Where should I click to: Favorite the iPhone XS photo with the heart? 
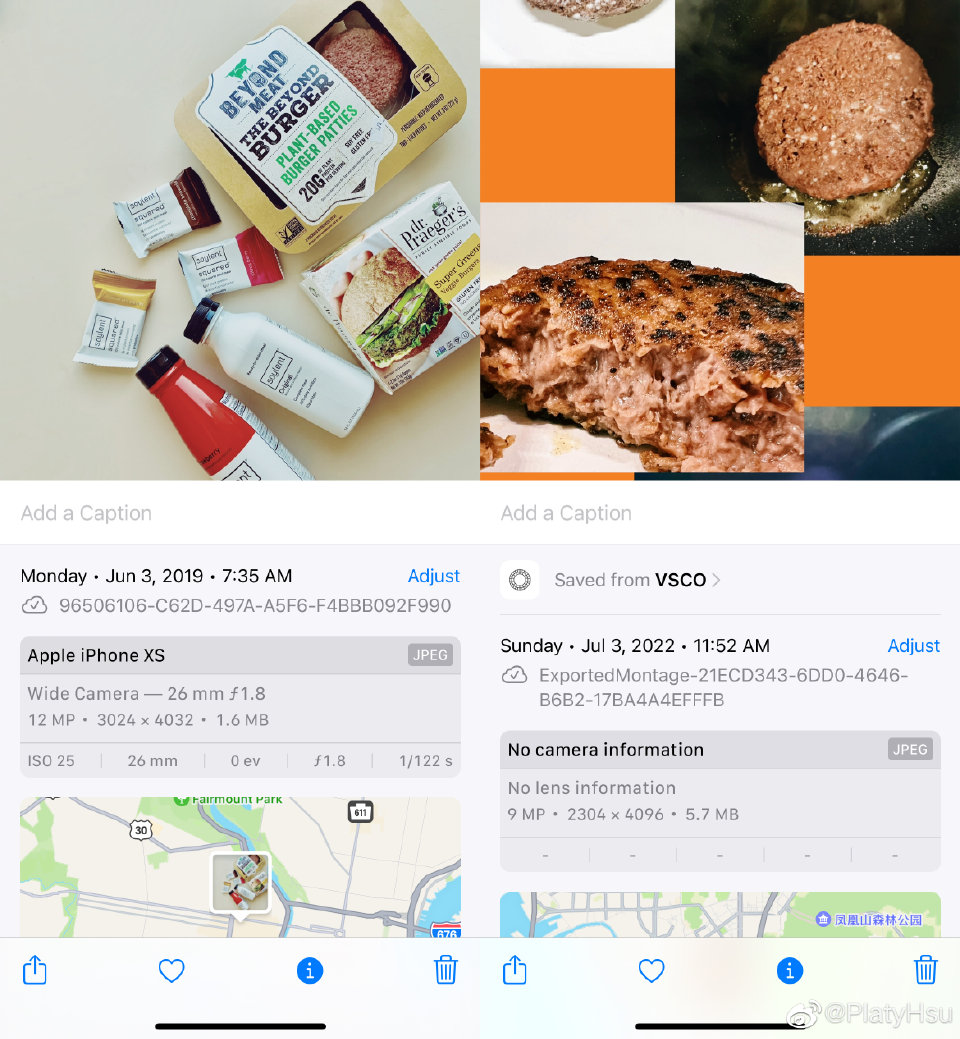pyautogui.click(x=172, y=970)
